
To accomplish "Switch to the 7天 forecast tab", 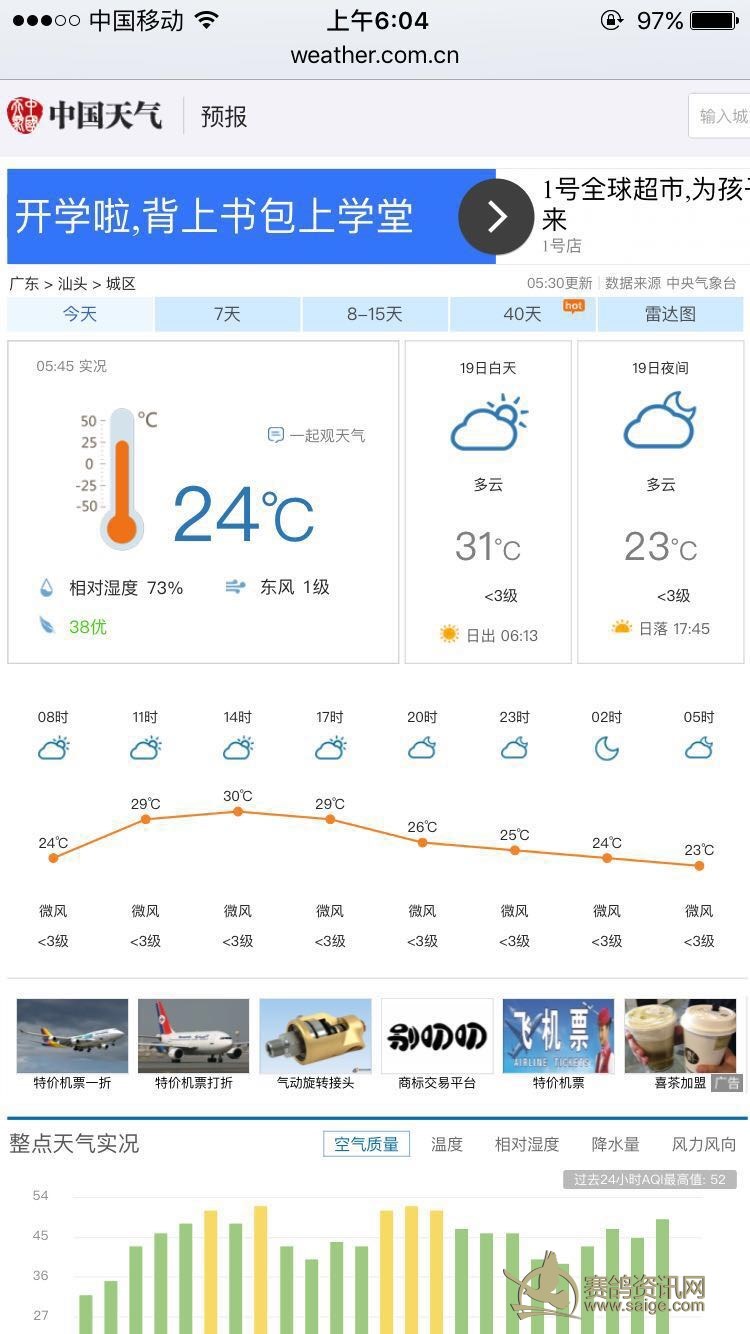I will [x=227, y=314].
